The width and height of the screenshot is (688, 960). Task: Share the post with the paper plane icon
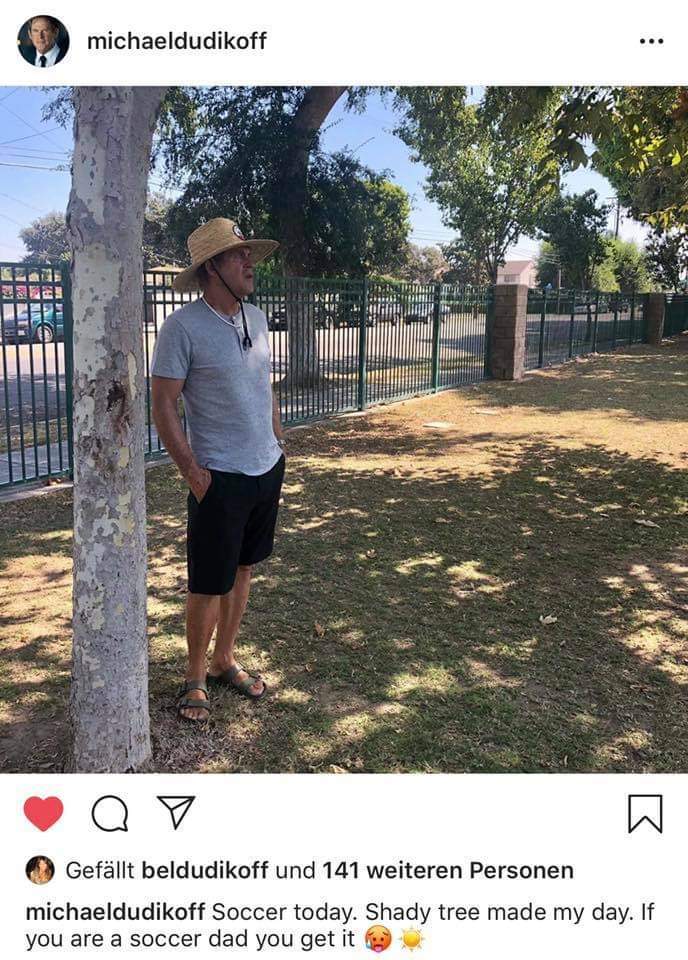[x=176, y=812]
